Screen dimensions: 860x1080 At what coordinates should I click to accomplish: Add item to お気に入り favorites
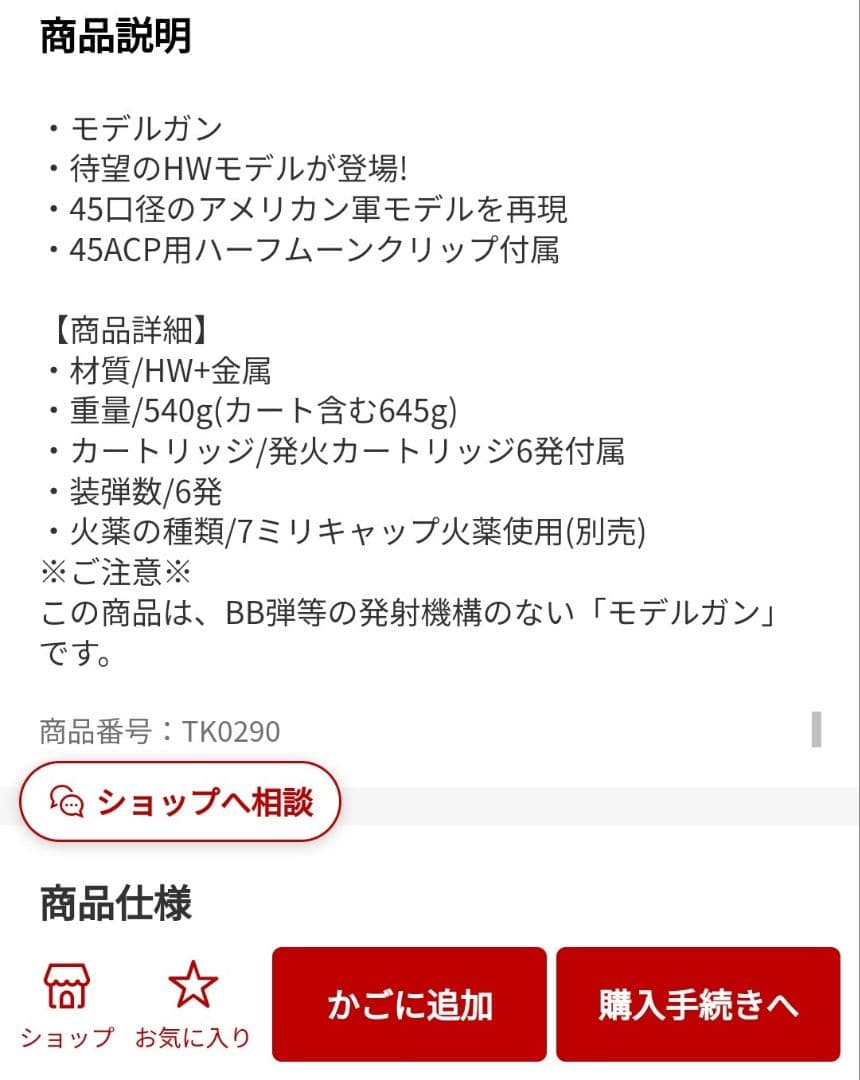[x=193, y=1004]
